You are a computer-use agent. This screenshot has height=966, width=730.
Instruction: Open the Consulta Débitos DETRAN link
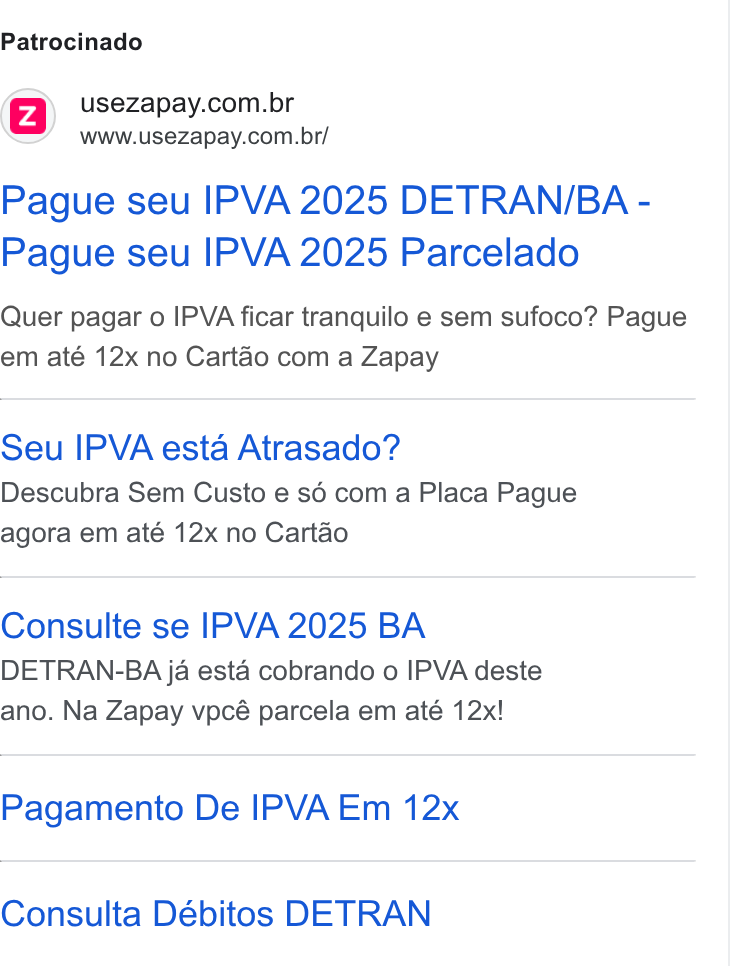tap(216, 913)
